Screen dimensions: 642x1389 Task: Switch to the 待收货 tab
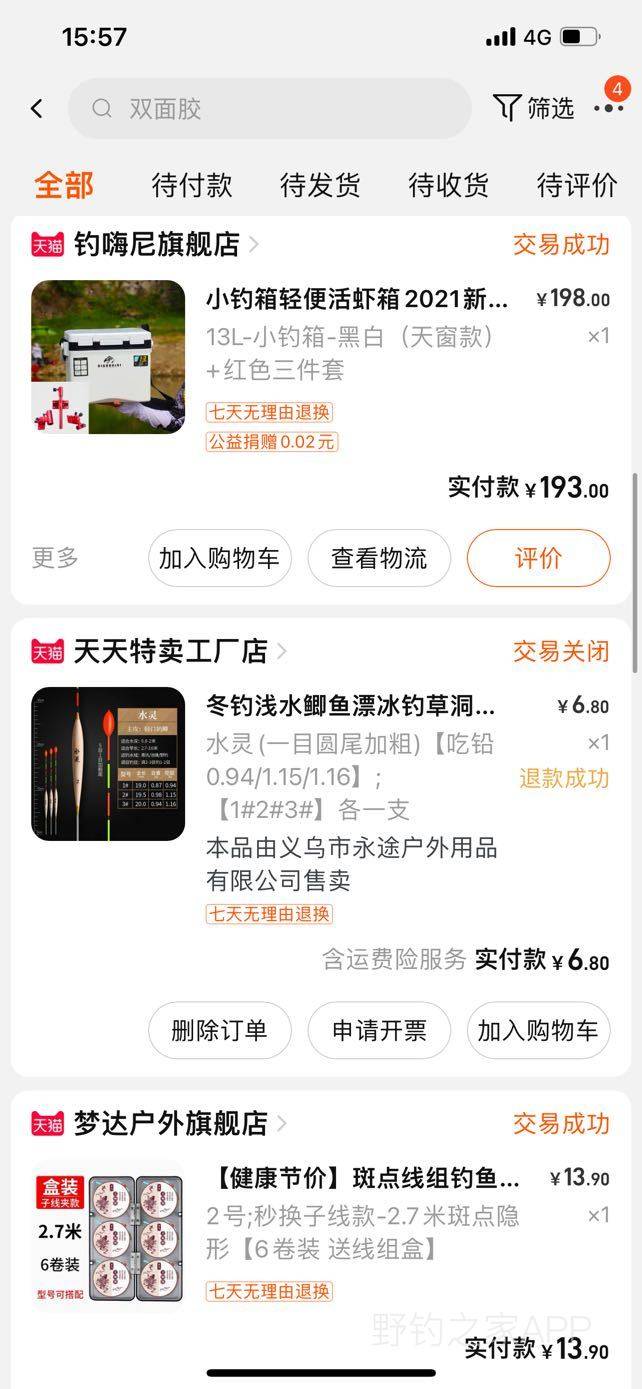[448, 185]
